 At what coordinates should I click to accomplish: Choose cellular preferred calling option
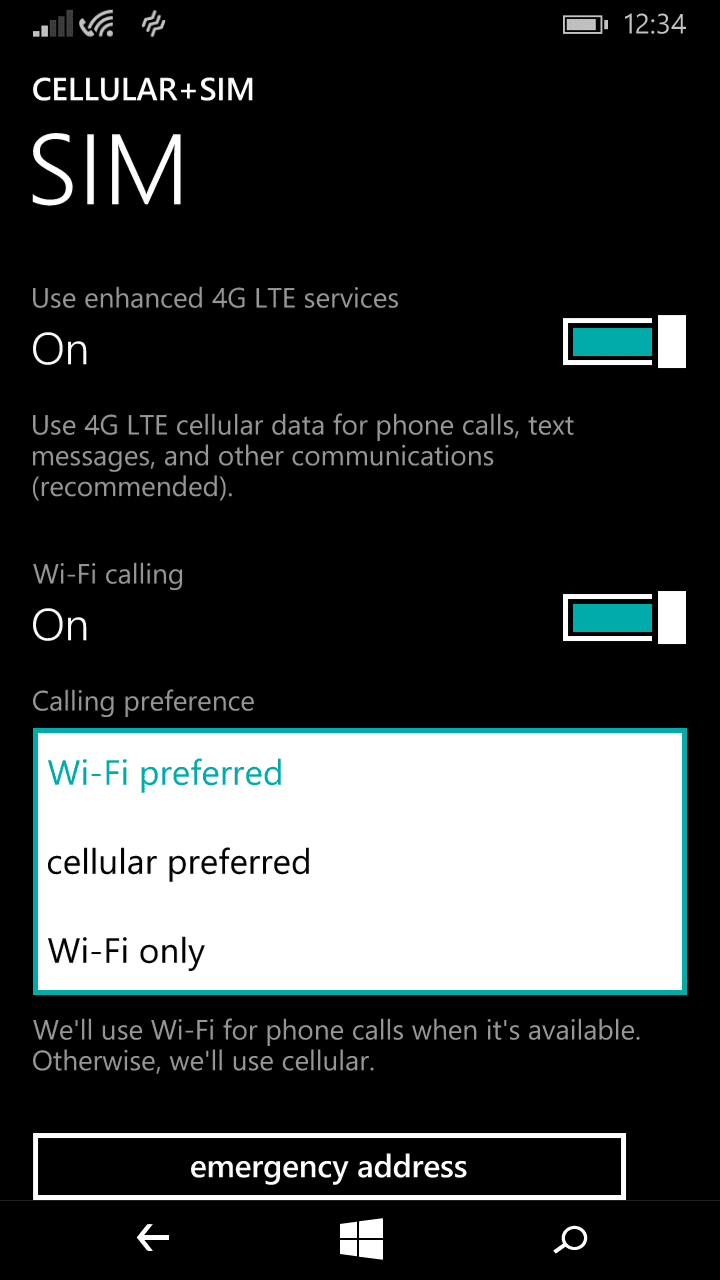coord(360,862)
